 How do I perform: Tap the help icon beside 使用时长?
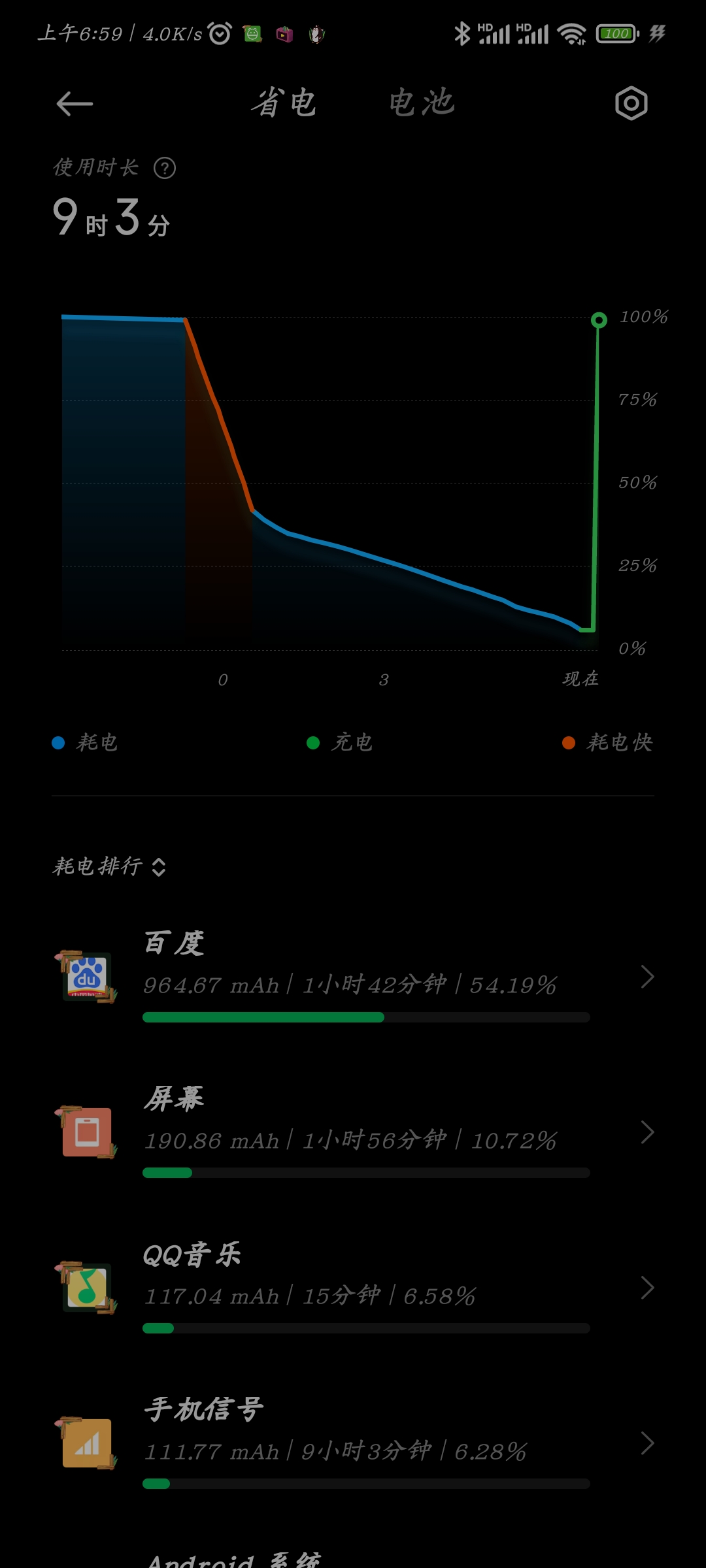click(165, 169)
